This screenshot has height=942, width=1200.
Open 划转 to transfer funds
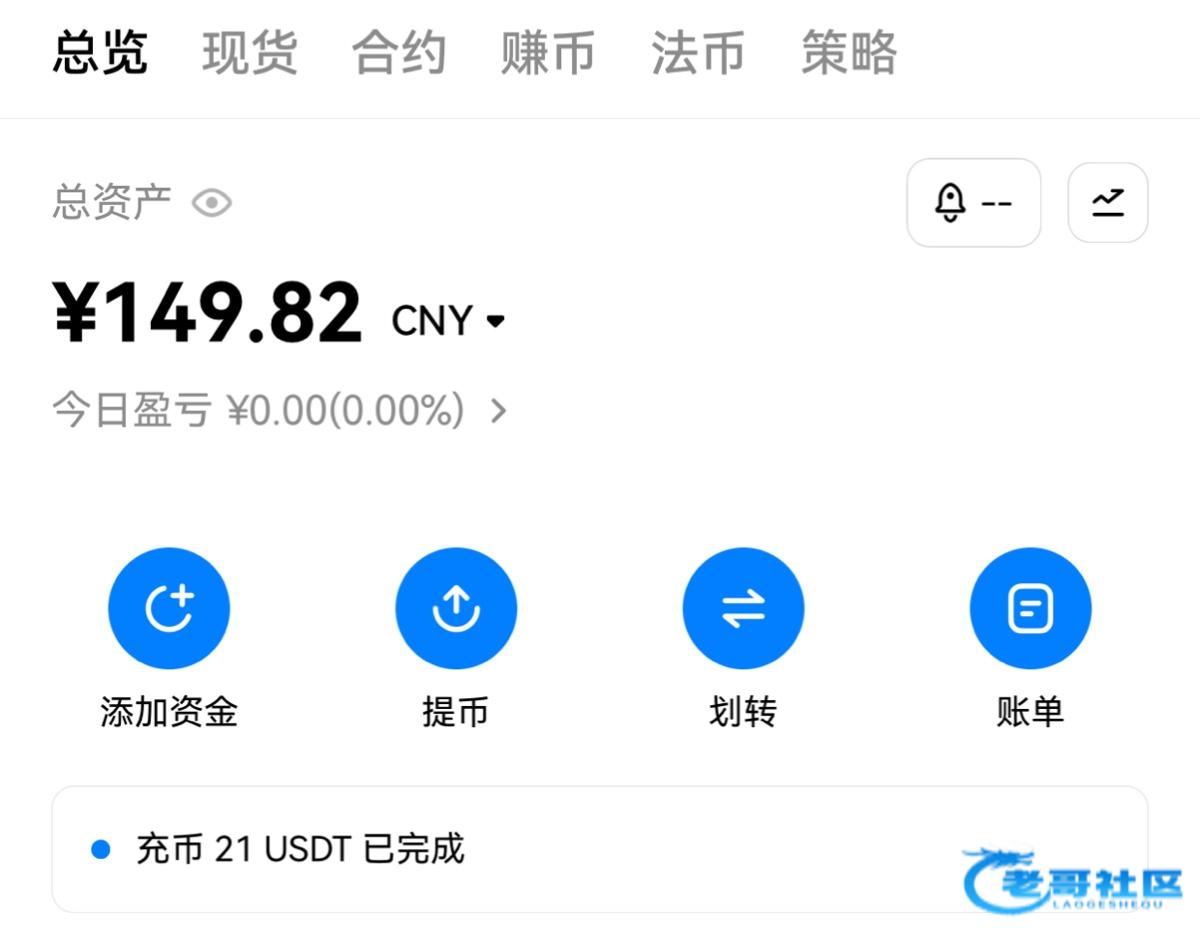tap(743, 608)
